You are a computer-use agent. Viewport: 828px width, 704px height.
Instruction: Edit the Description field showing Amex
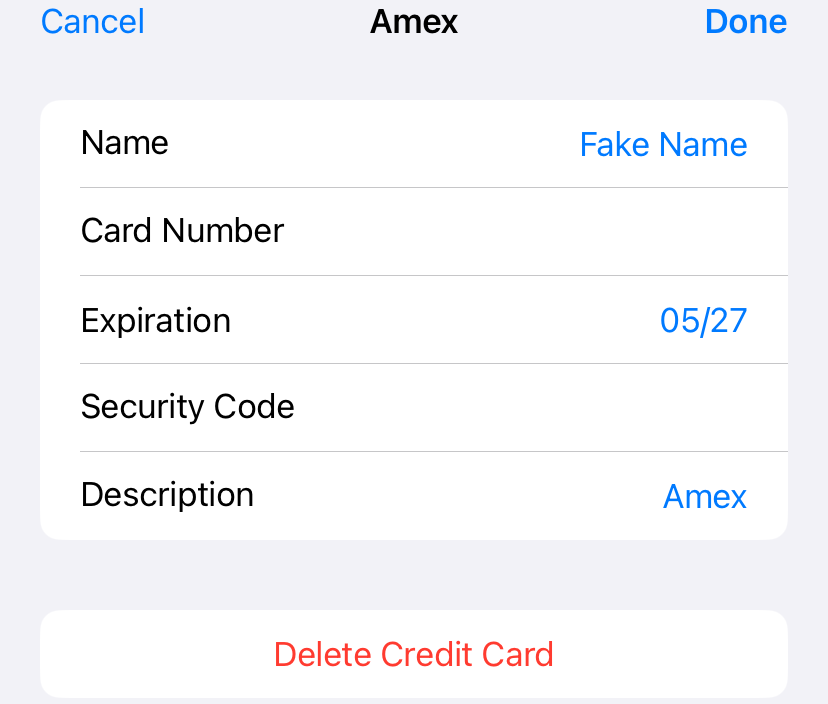tap(704, 496)
